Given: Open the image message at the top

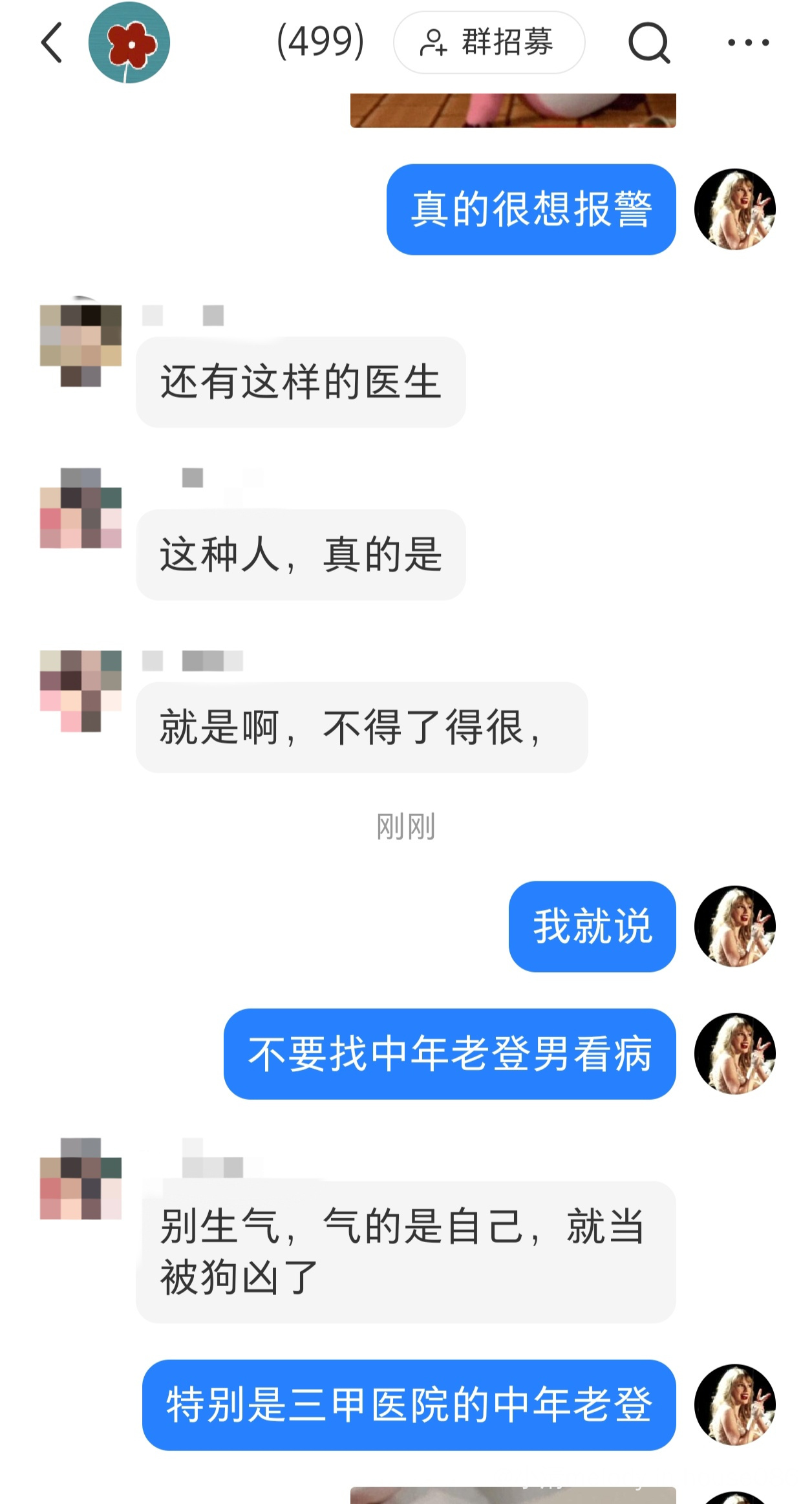Looking at the screenshot, I should [x=513, y=111].
